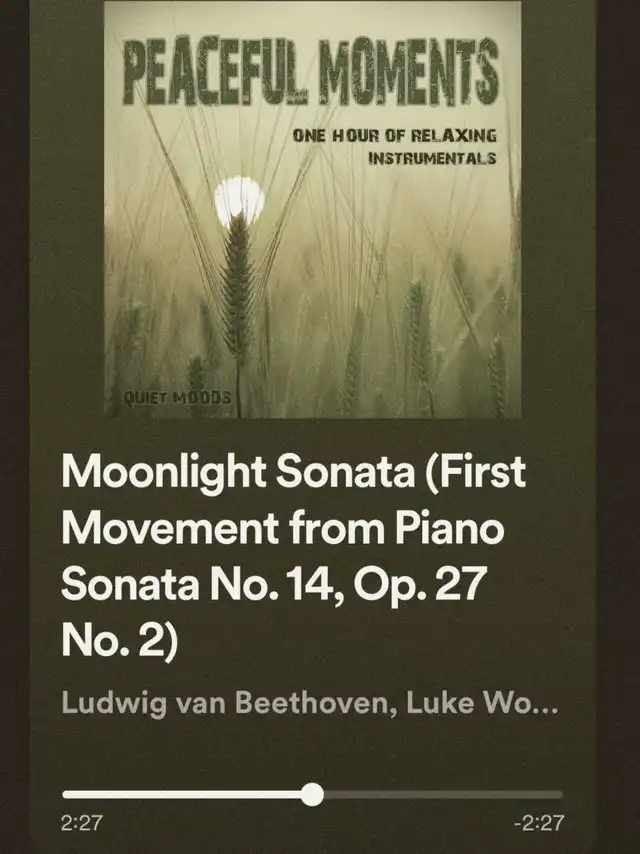640x854 pixels.
Task: Tap the Peaceful Moments album cover
Action: (312, 208)
